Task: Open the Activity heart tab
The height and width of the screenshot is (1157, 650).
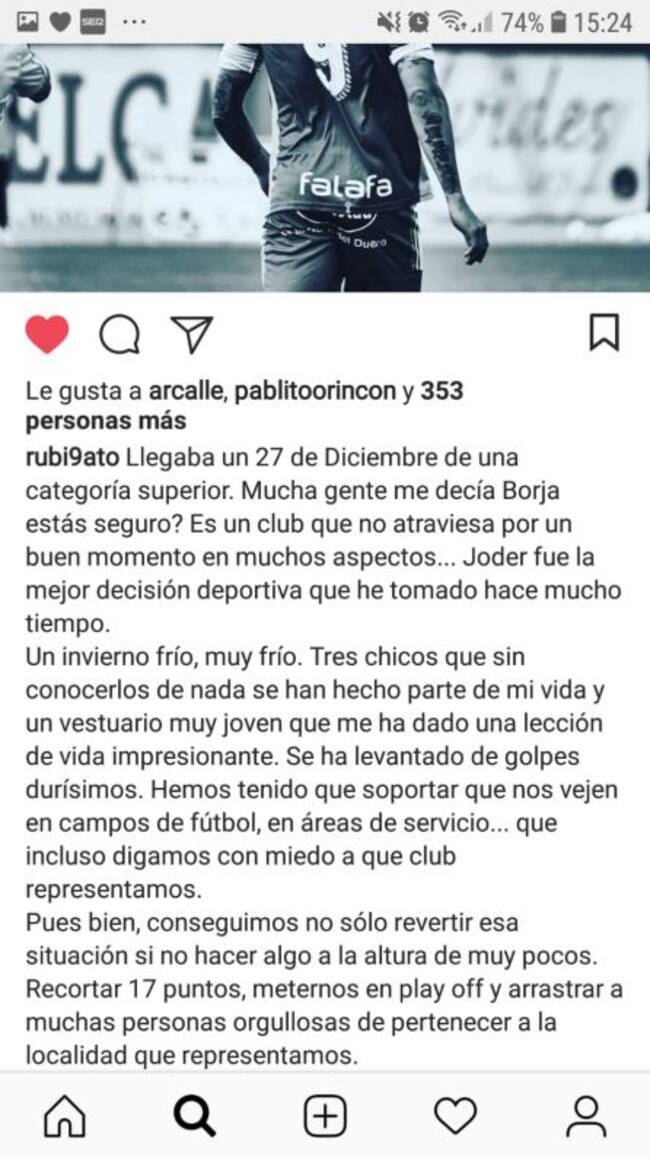Action: pyautogui.click(x=455, y=1116)
